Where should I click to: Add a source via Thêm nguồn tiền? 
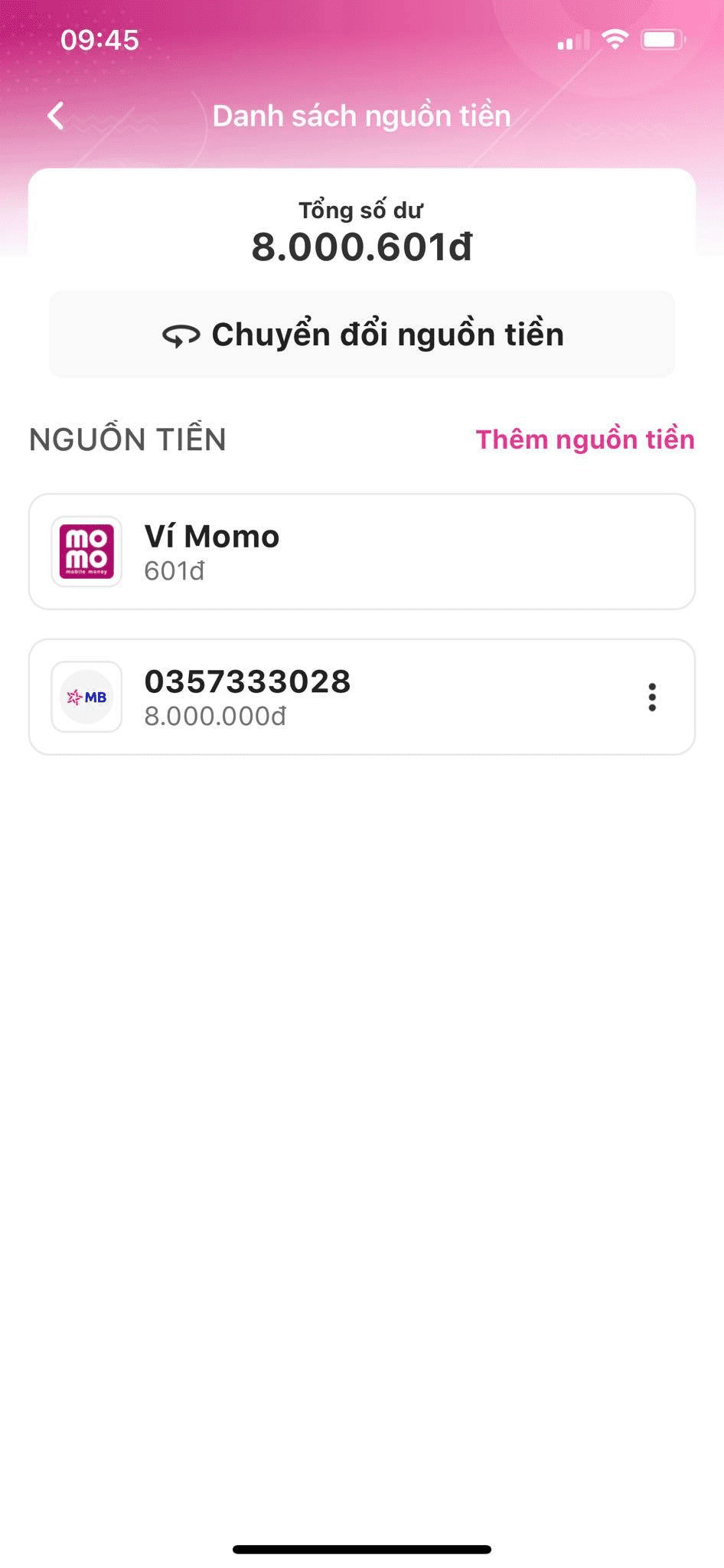pyautogui.click(x=585, y=439)
